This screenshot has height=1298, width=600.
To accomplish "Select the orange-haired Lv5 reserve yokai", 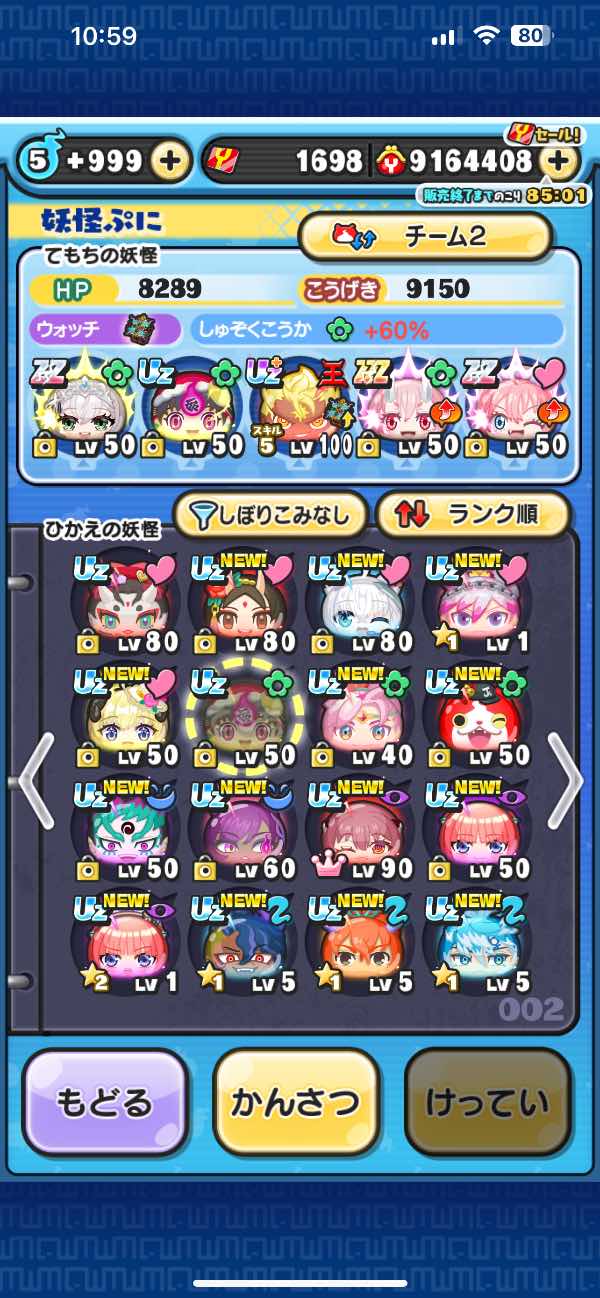I will [358, 942].
